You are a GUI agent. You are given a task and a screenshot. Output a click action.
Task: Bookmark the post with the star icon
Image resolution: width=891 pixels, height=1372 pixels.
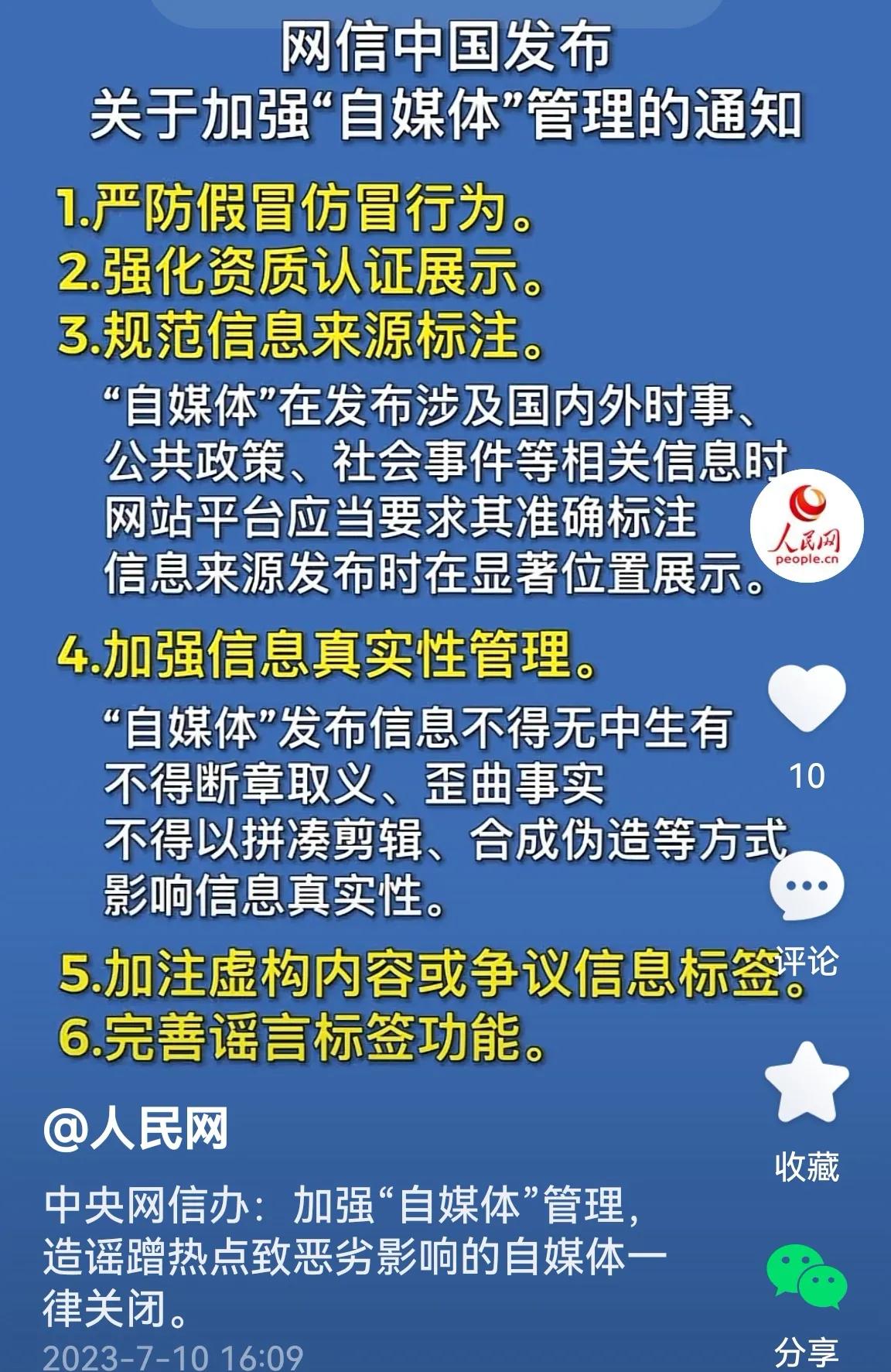805,1083
